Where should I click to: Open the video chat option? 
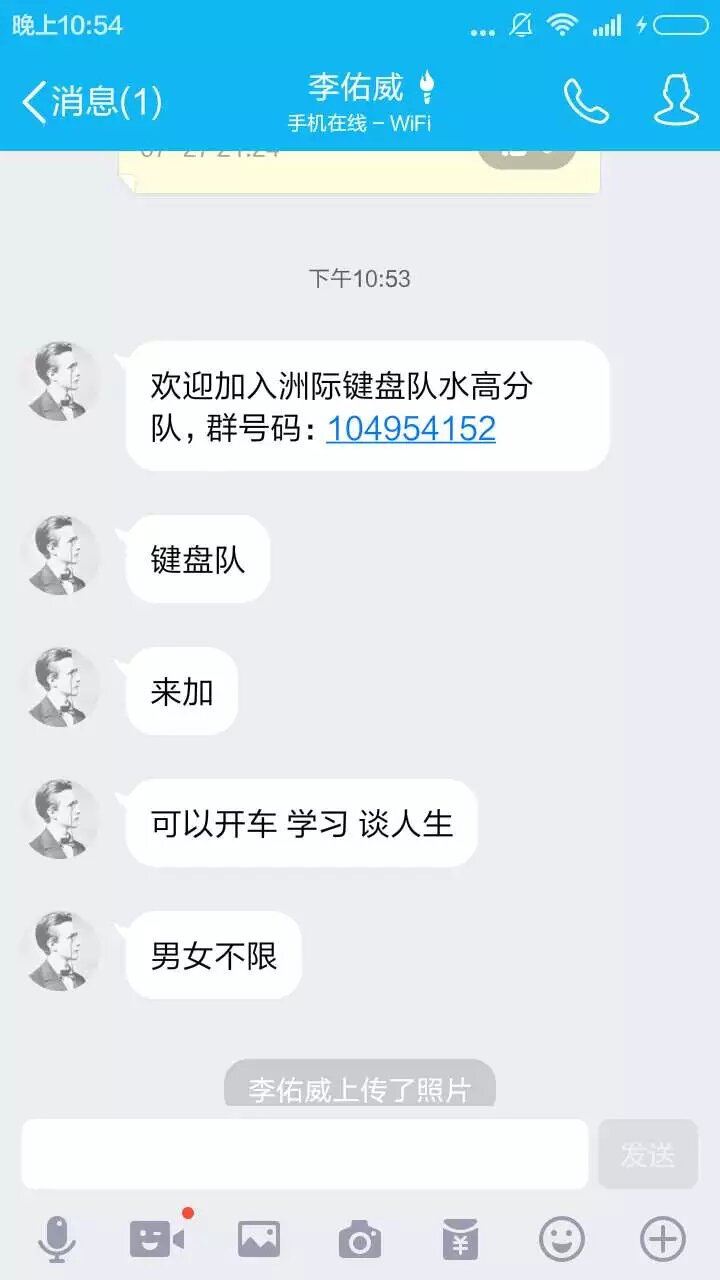(158, 1240)
